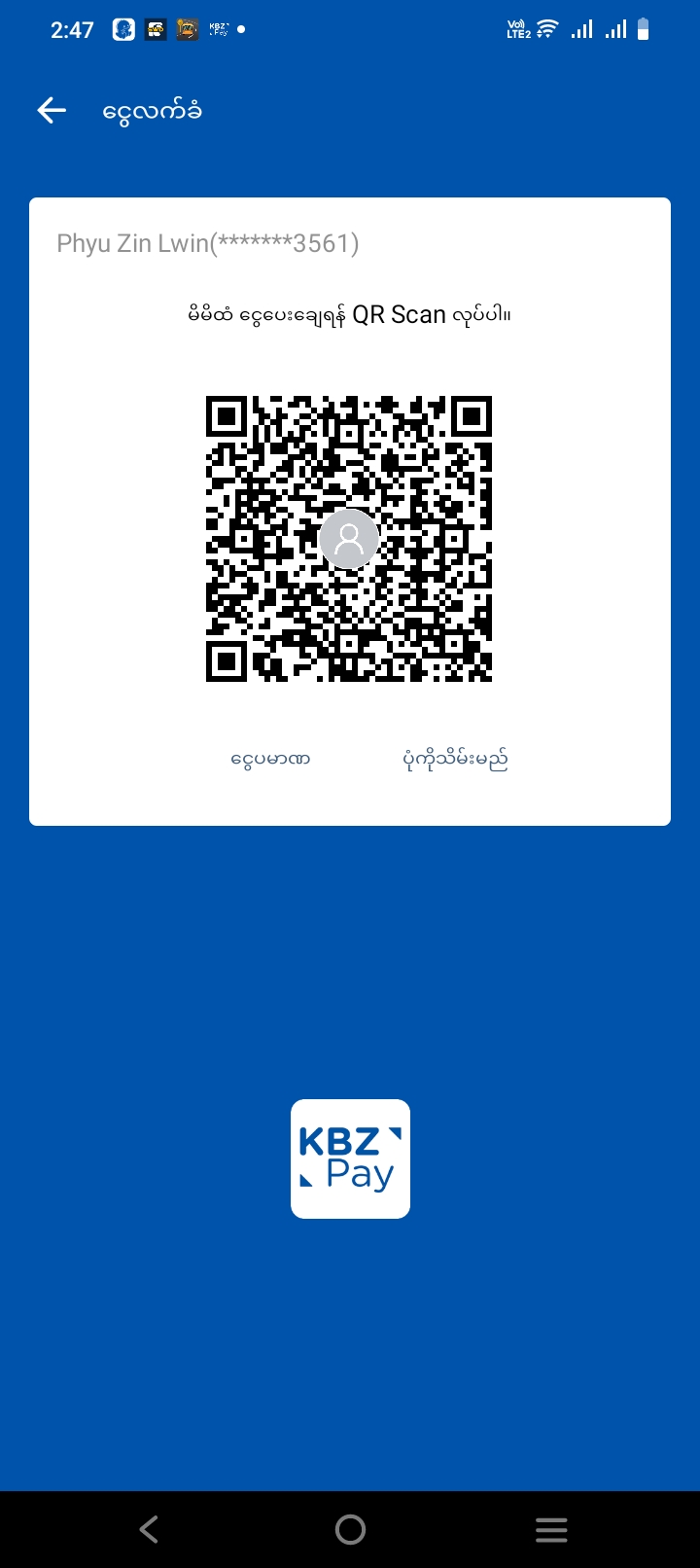Tap ပုံကိုသိမ်းမည် to save the QR image
This screenshot has width=700, height=1568.
[x=455, y=759]
